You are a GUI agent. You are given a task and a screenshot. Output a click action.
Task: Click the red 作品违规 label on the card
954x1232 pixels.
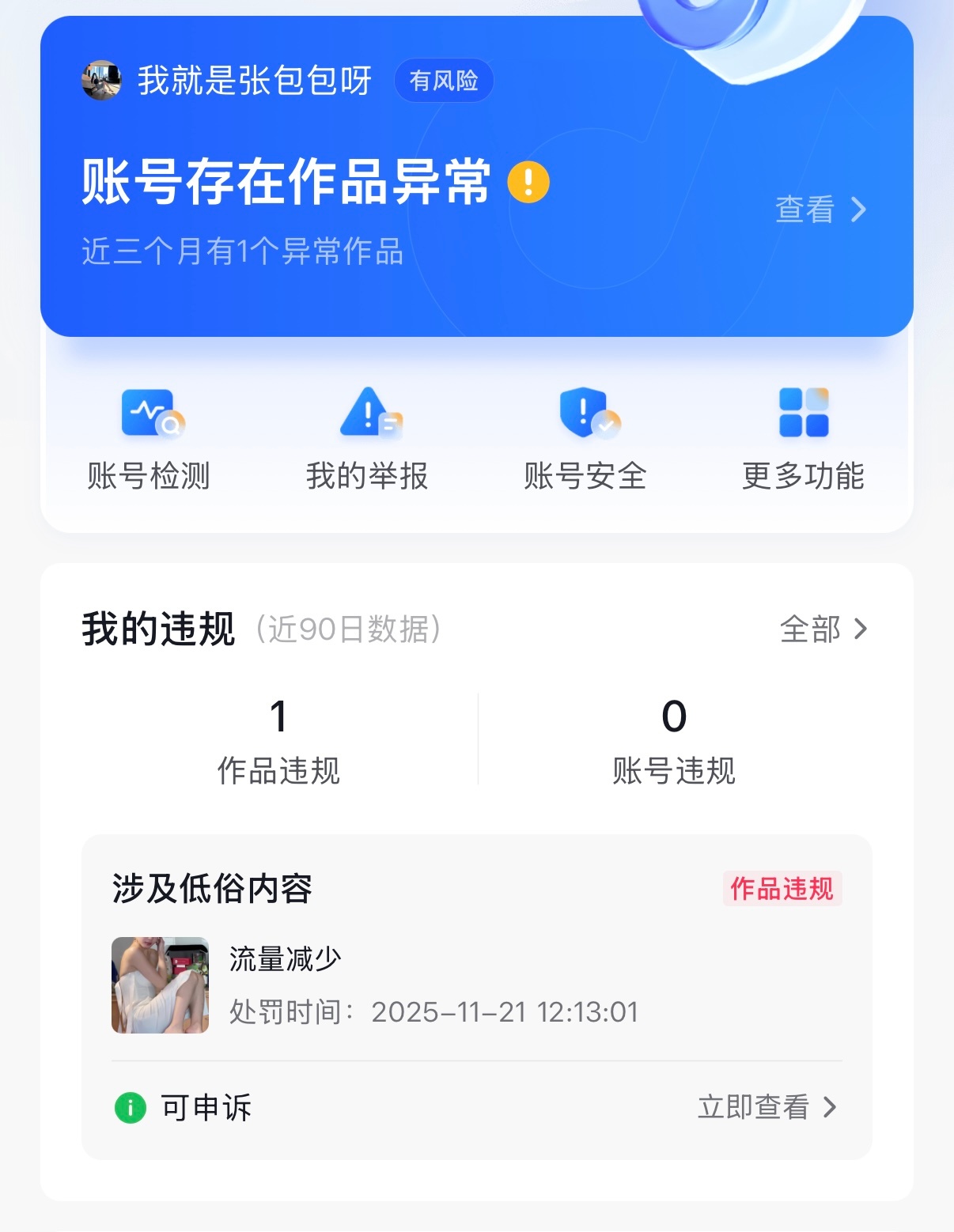point(782,890)
